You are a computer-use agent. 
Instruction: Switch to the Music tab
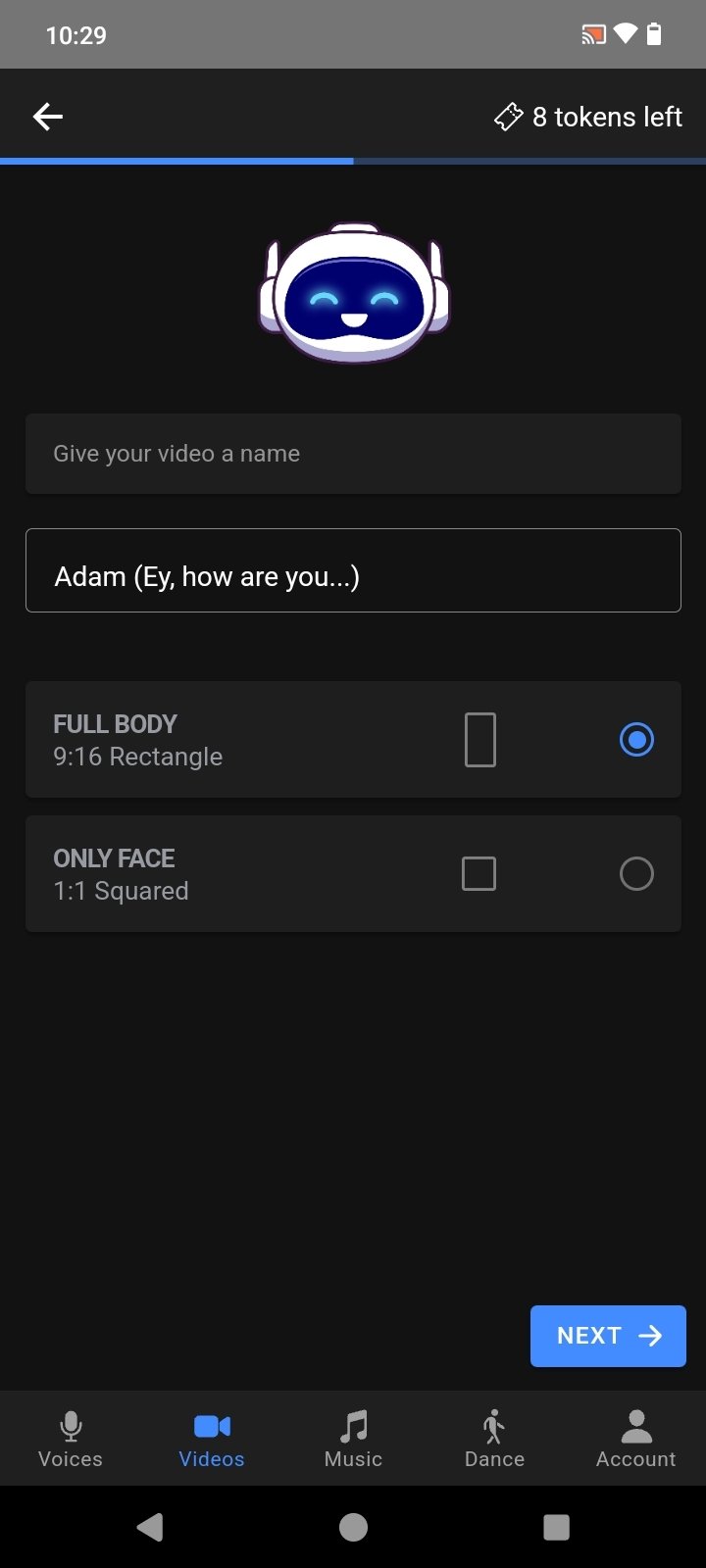[x=353, y=1440]
